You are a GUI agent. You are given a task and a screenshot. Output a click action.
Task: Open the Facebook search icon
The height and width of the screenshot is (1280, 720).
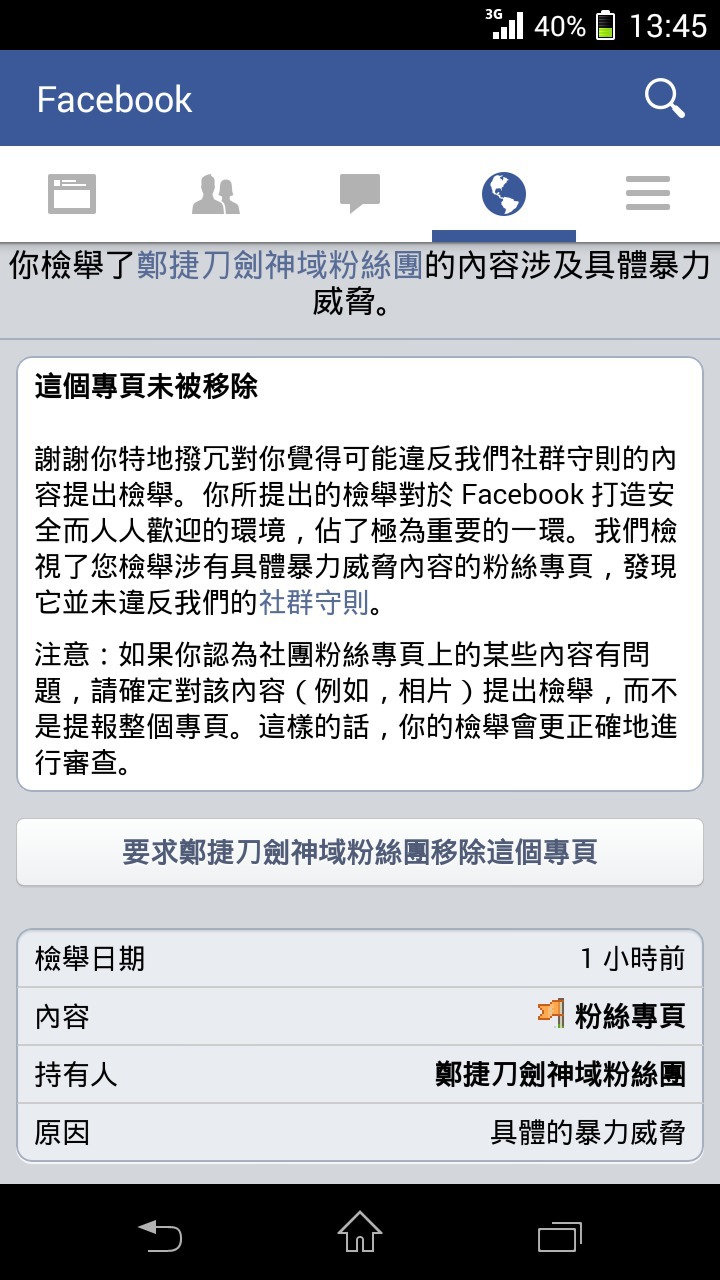664,99
